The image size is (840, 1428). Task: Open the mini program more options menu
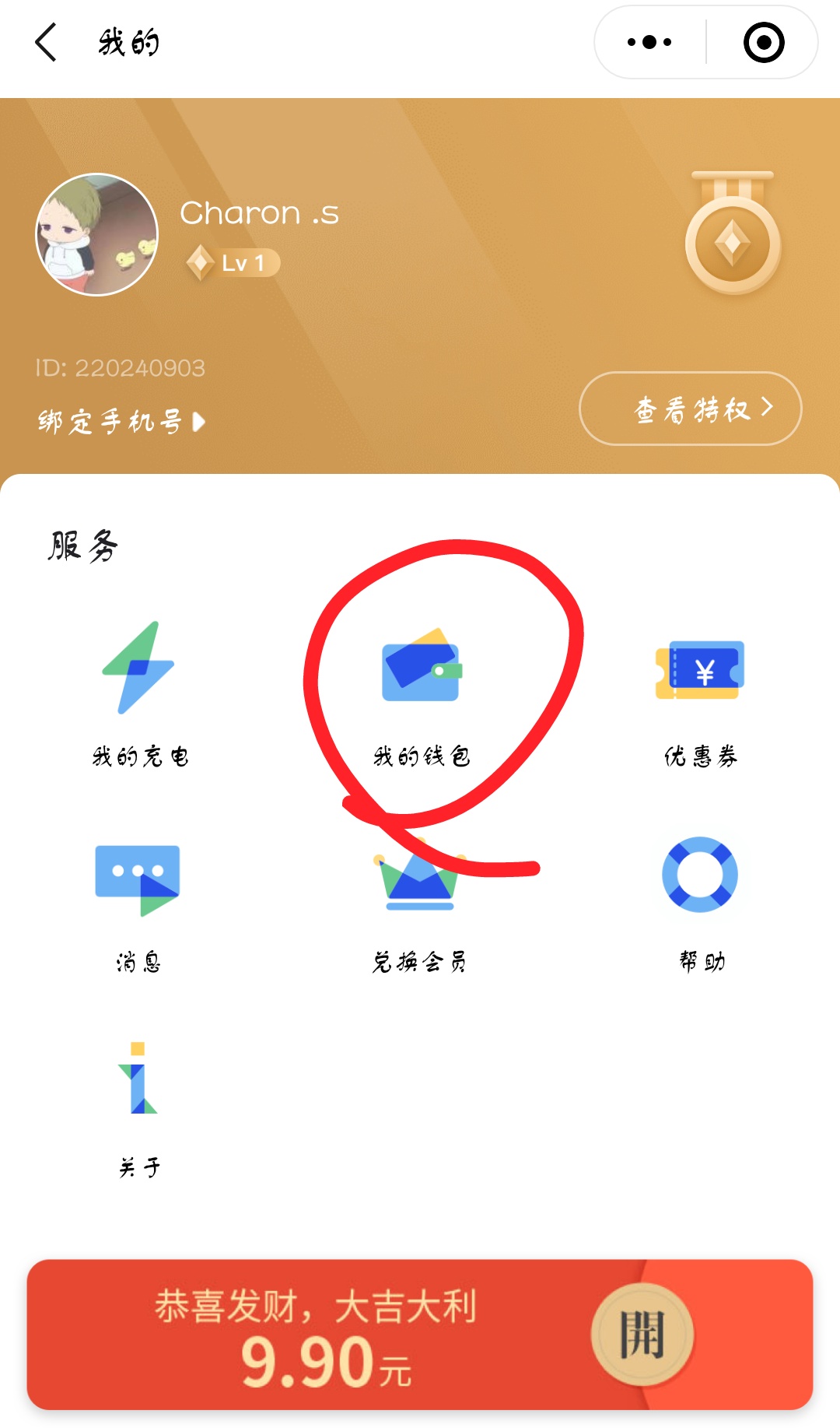649,42
